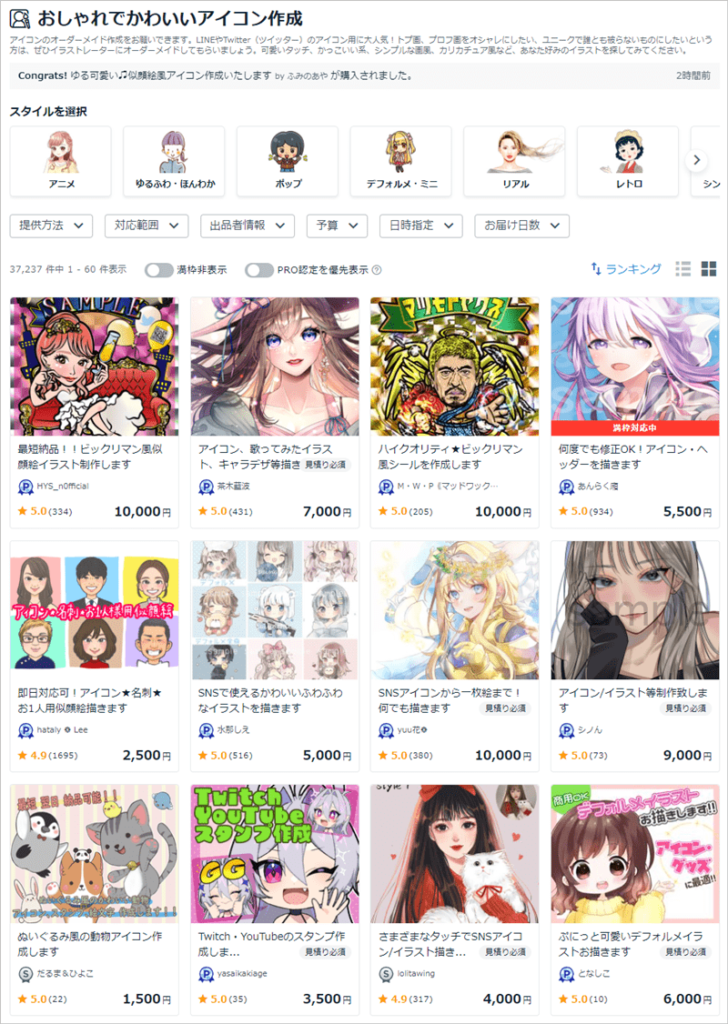
Task: Choose the ゆるふわ・ほんわか style
Action: point(174,161)
